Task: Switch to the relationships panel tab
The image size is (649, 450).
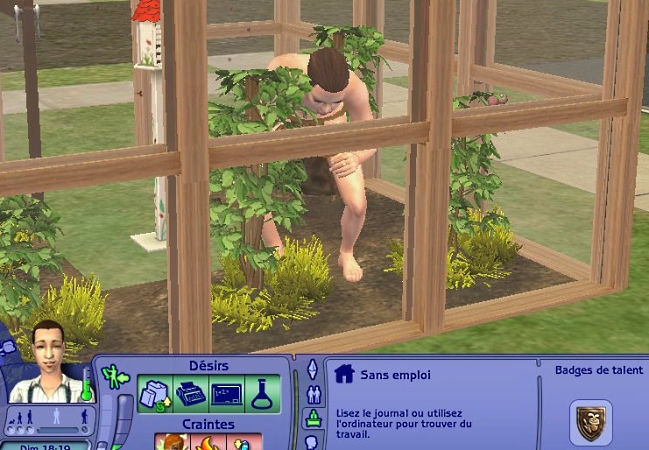Action: tap(311, 394)
